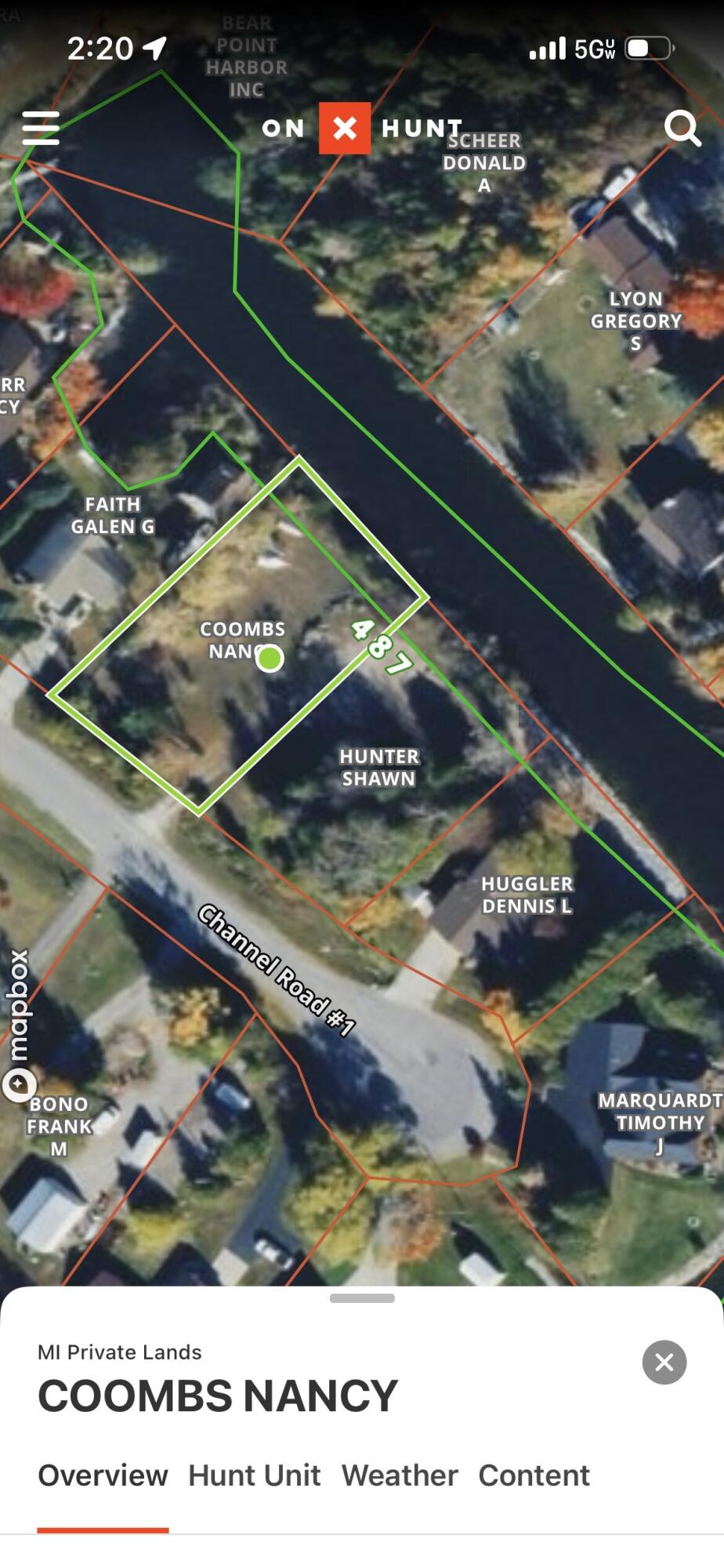Screen dimensions: 724x1568
Task: Open the Mapbox attribution info icon
Action: point(19,1084)
